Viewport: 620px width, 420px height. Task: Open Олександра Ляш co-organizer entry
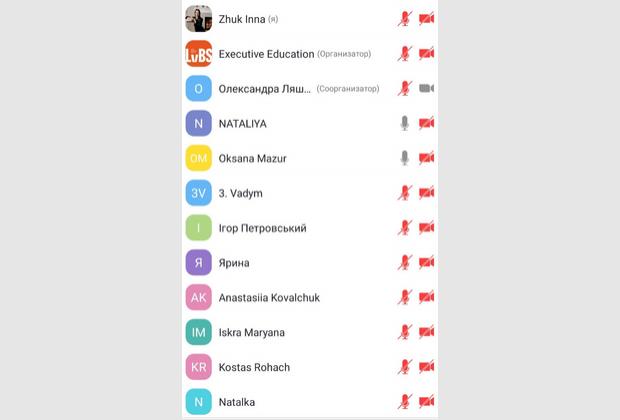click(x=264, y=89)
